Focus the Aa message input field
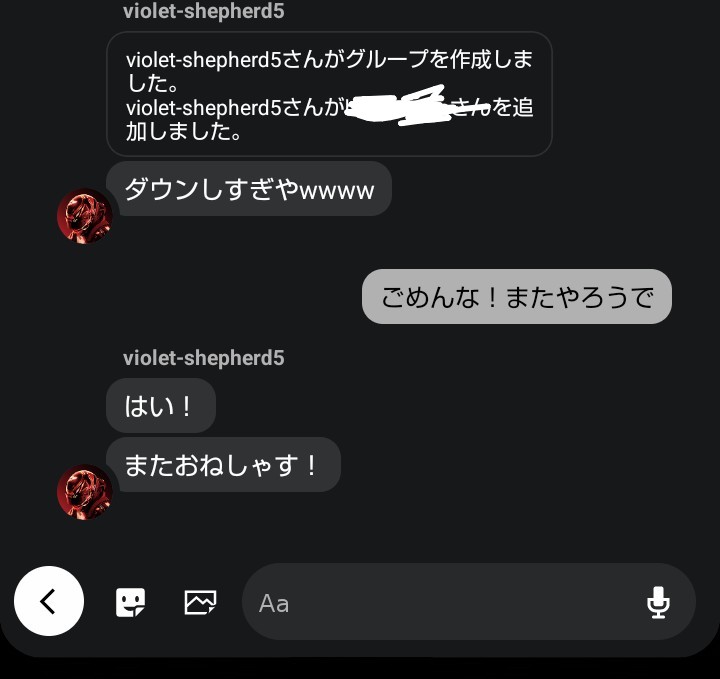 (440, 603)
